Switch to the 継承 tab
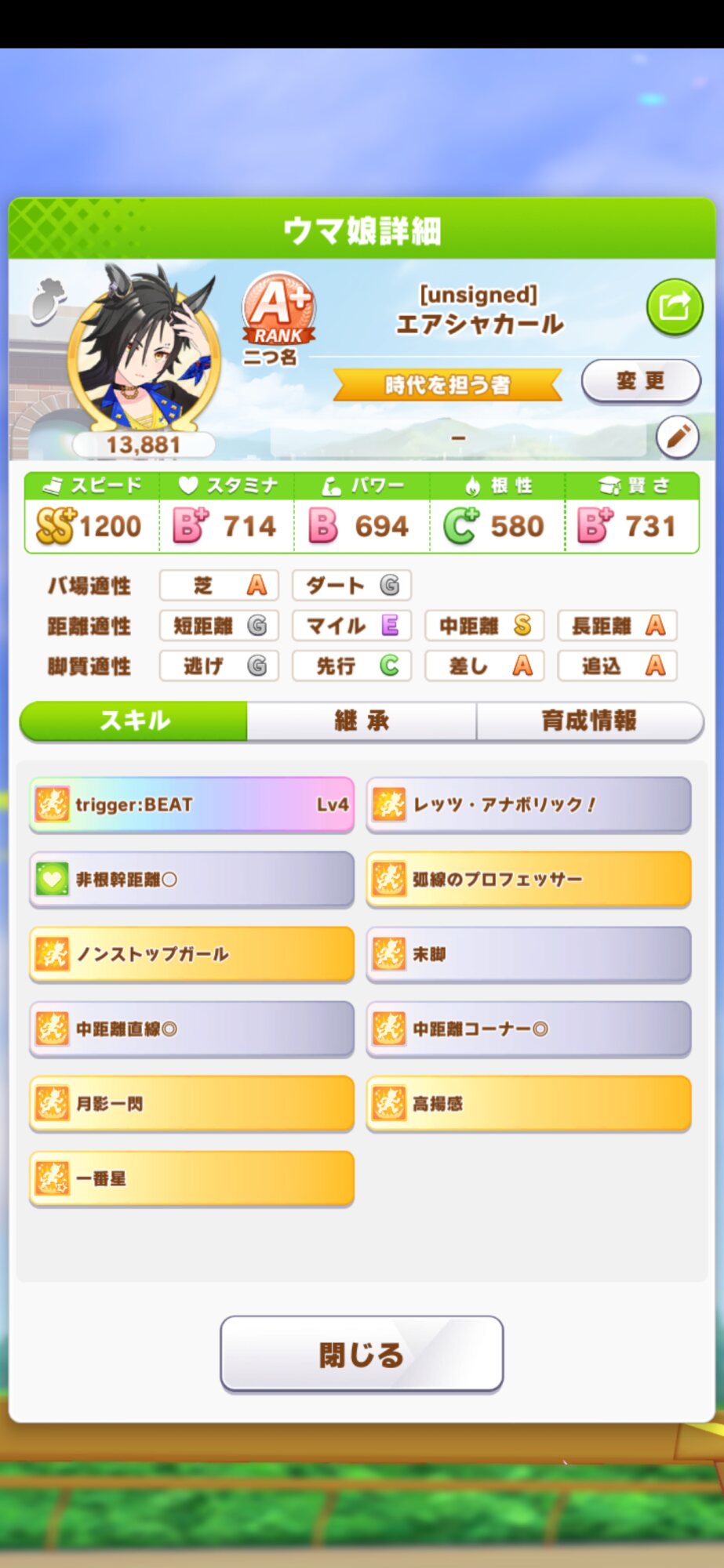The width and height of the screenshot is (724, 1568). coord(362,720)
